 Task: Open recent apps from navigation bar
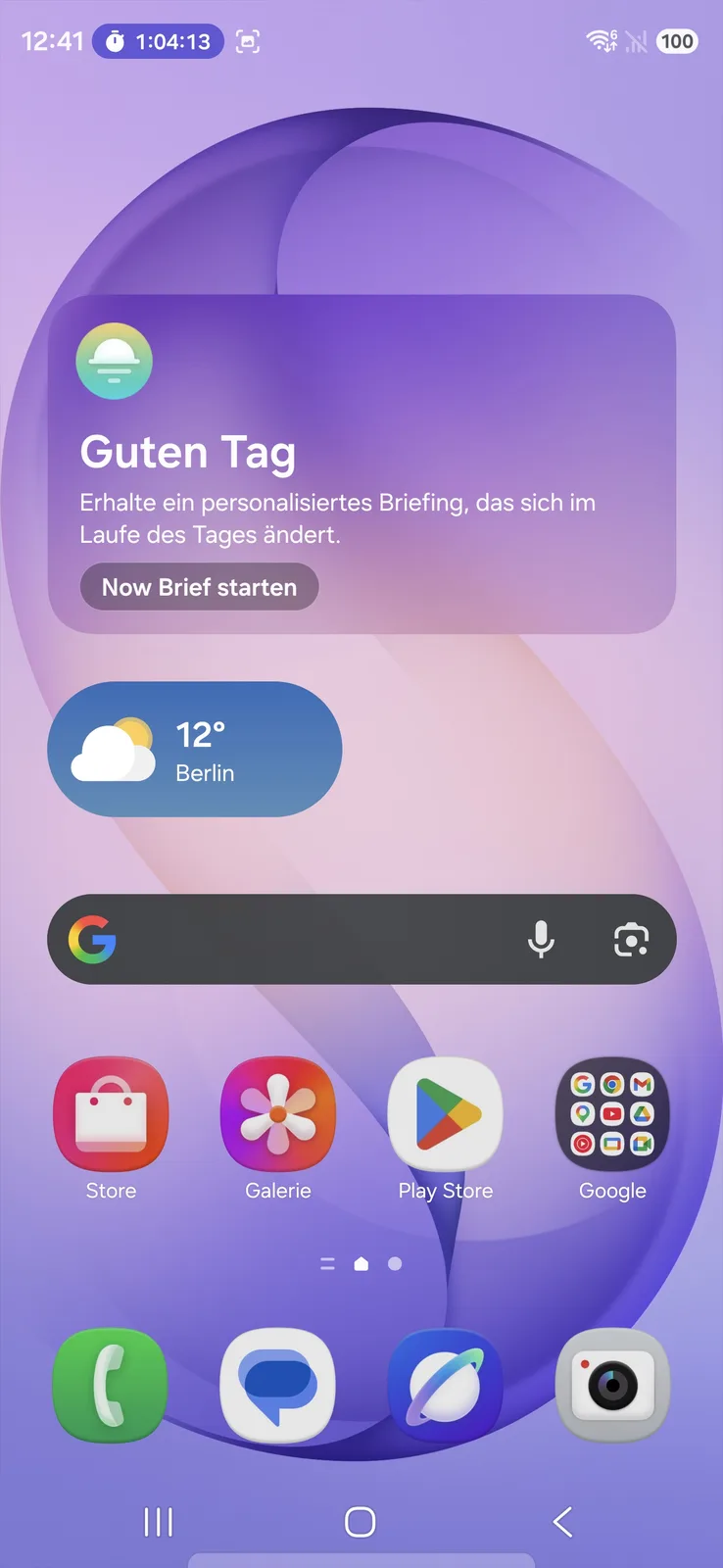(159, 1522)
